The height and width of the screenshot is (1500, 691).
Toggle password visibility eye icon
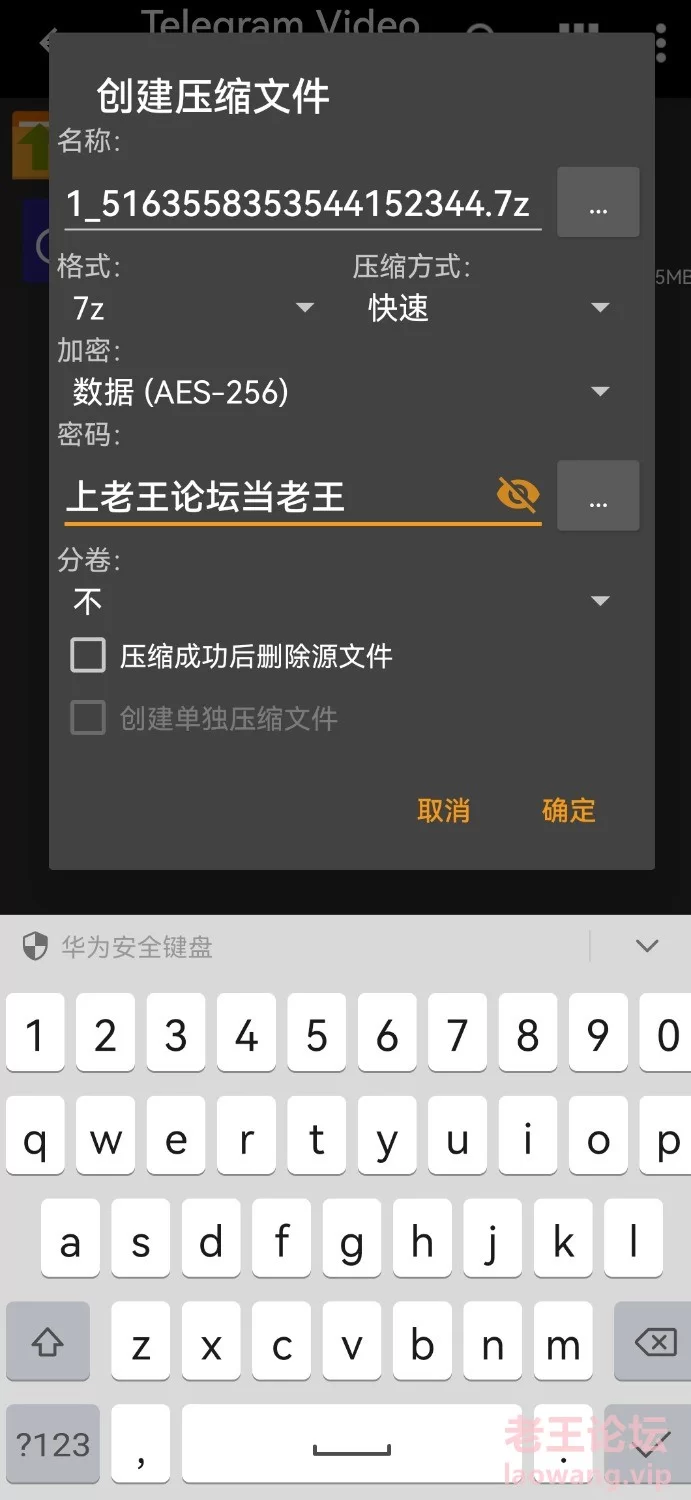click(x=518, y=495)
